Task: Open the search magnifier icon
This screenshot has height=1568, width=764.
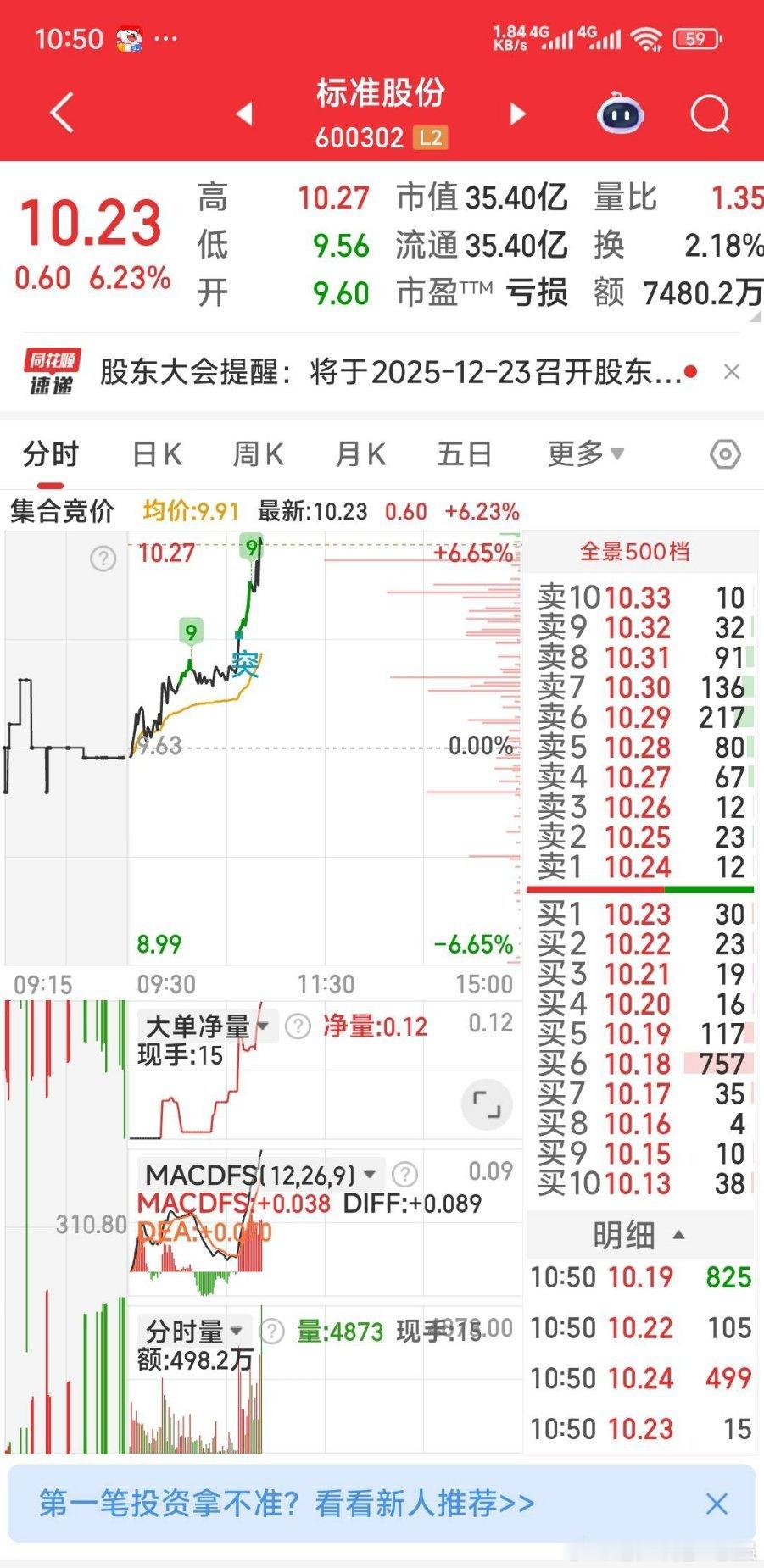Action: (709, 115)
